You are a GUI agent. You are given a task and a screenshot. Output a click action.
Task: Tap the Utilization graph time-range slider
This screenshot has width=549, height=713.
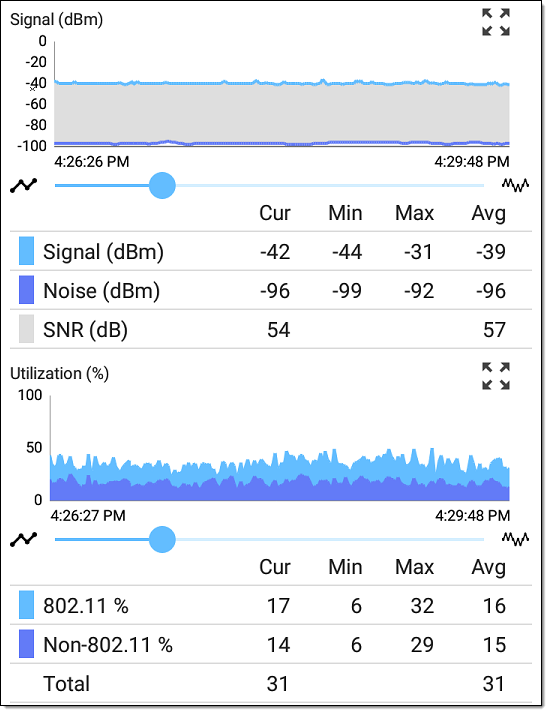coord(269,539)
